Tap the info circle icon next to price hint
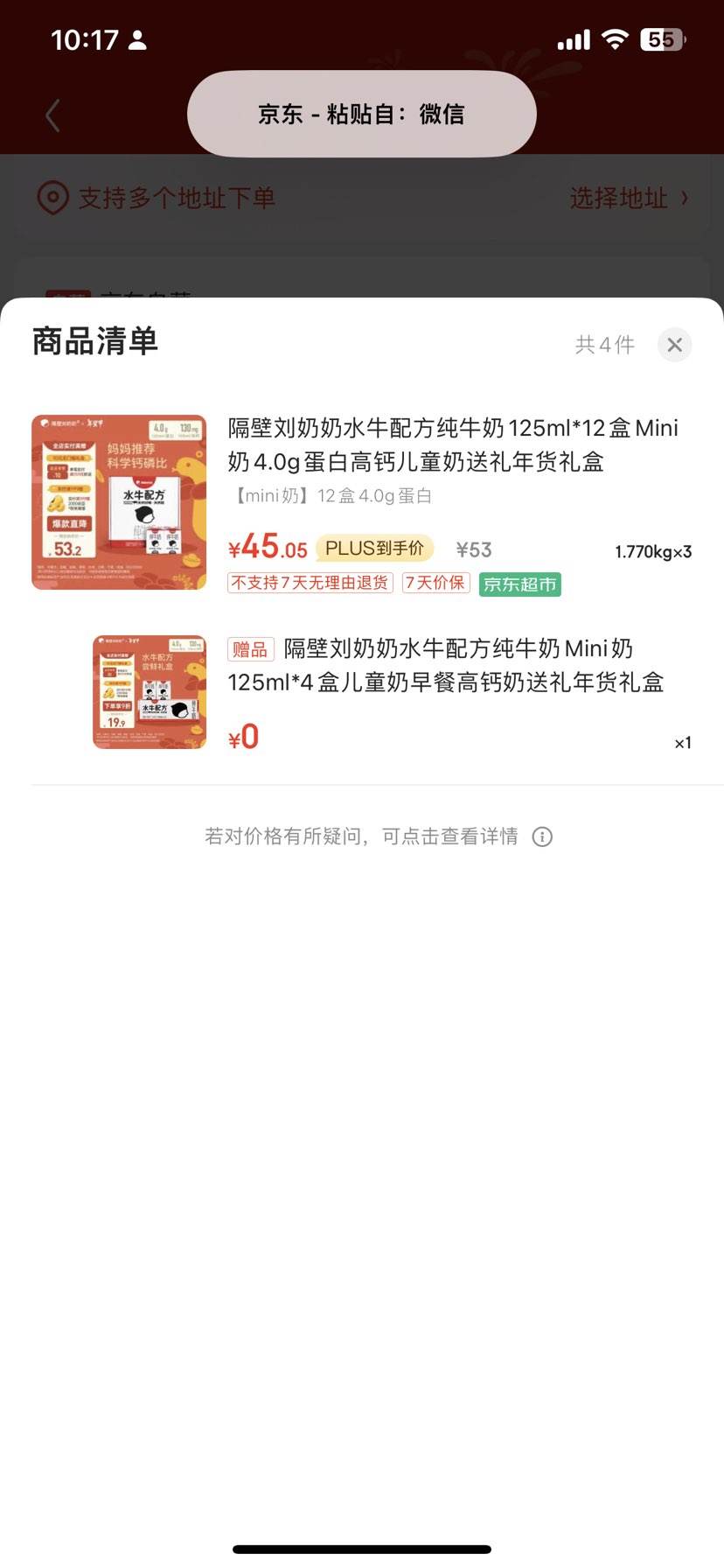Viewport: 724px width, 1568px height. click(x=543, y=837)
